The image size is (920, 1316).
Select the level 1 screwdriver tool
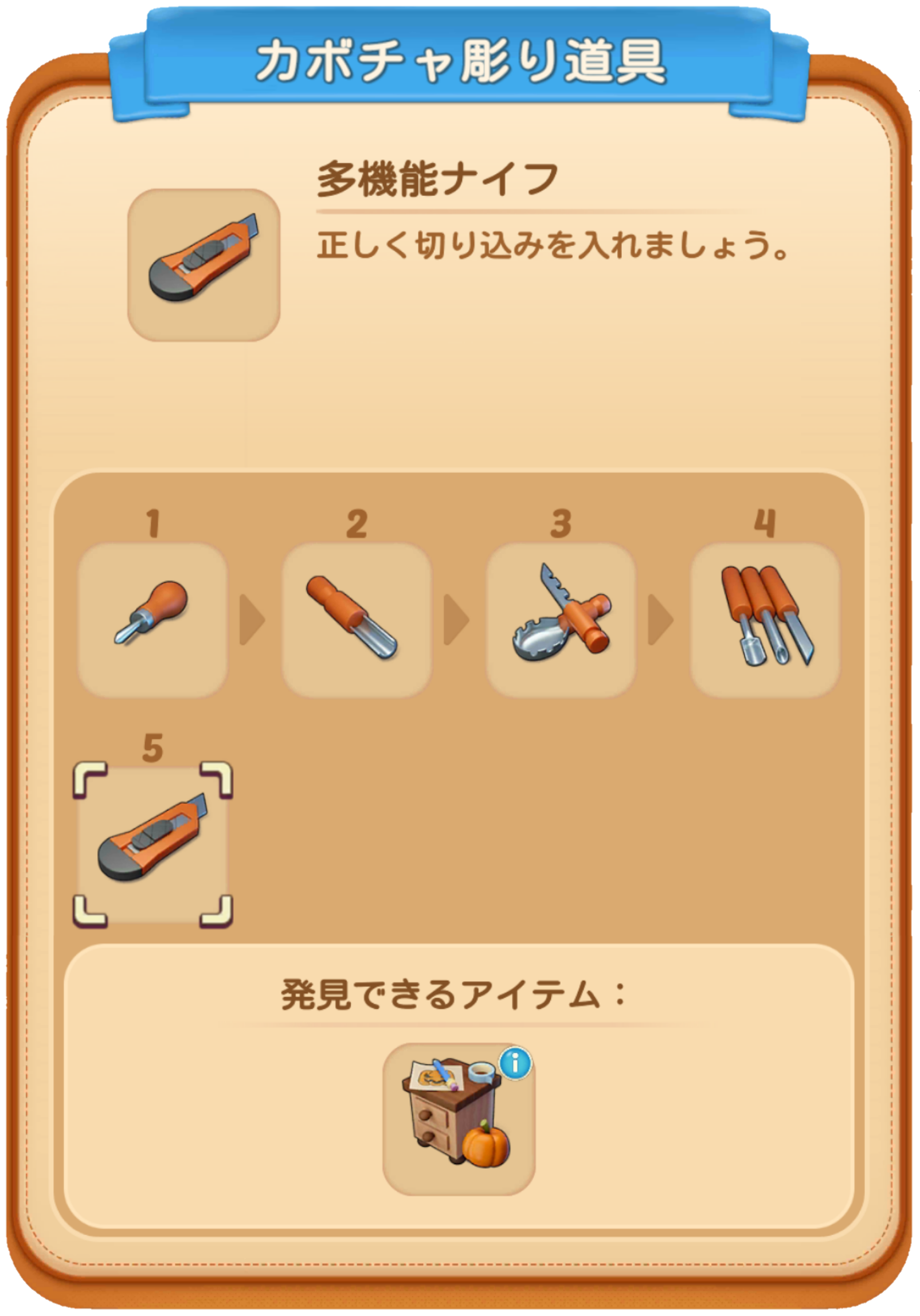click(152, 620)
